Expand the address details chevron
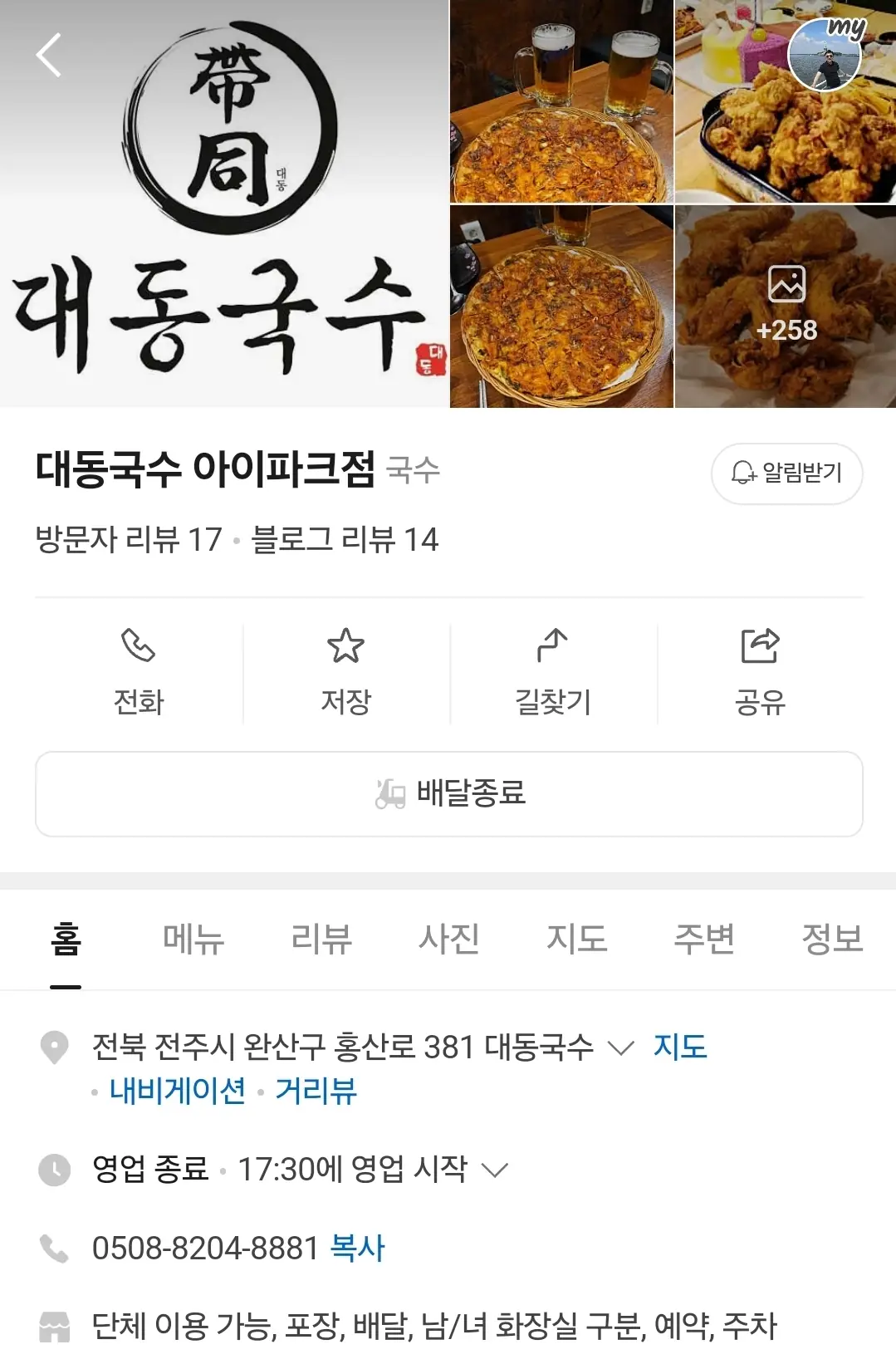 [621, 1048]
